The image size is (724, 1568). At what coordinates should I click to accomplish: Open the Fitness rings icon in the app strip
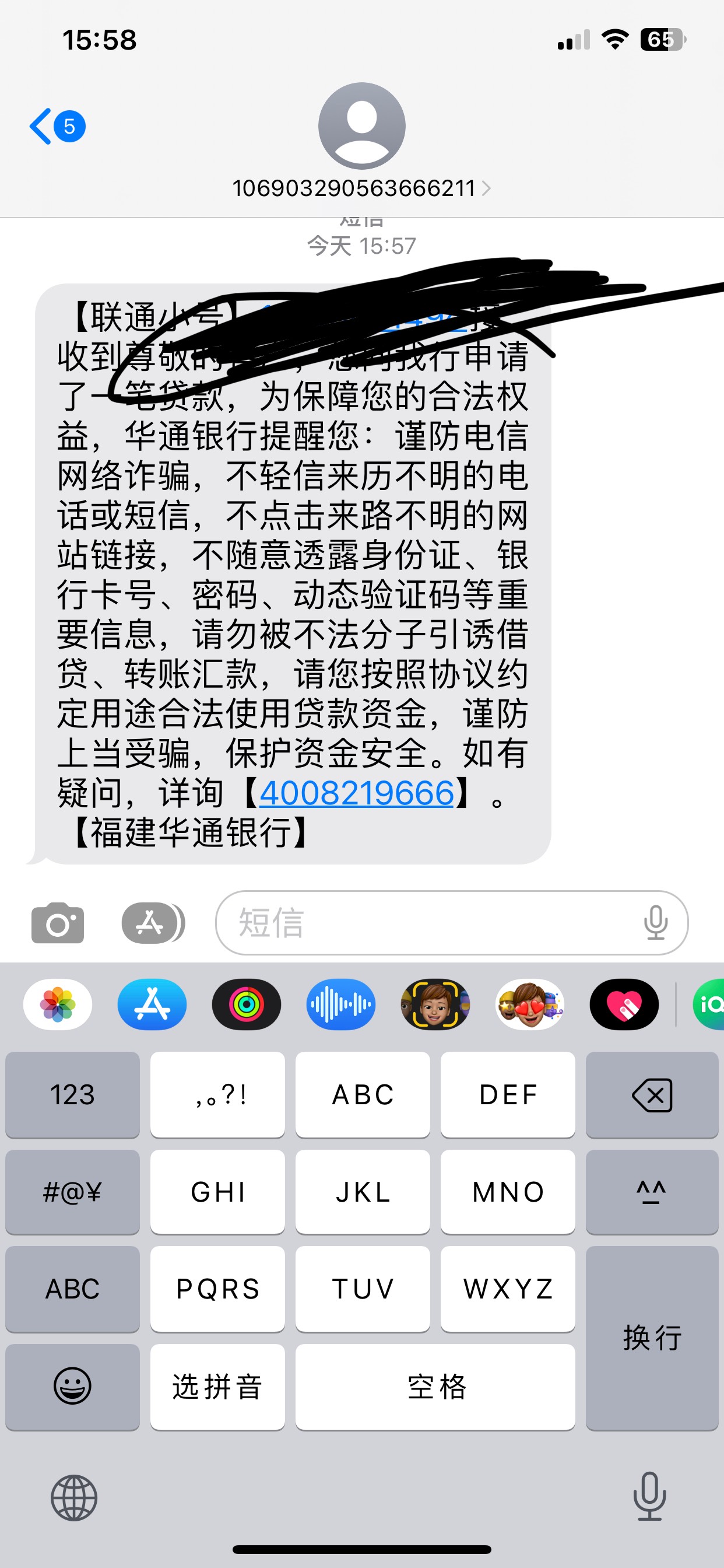click(246, 1004)
